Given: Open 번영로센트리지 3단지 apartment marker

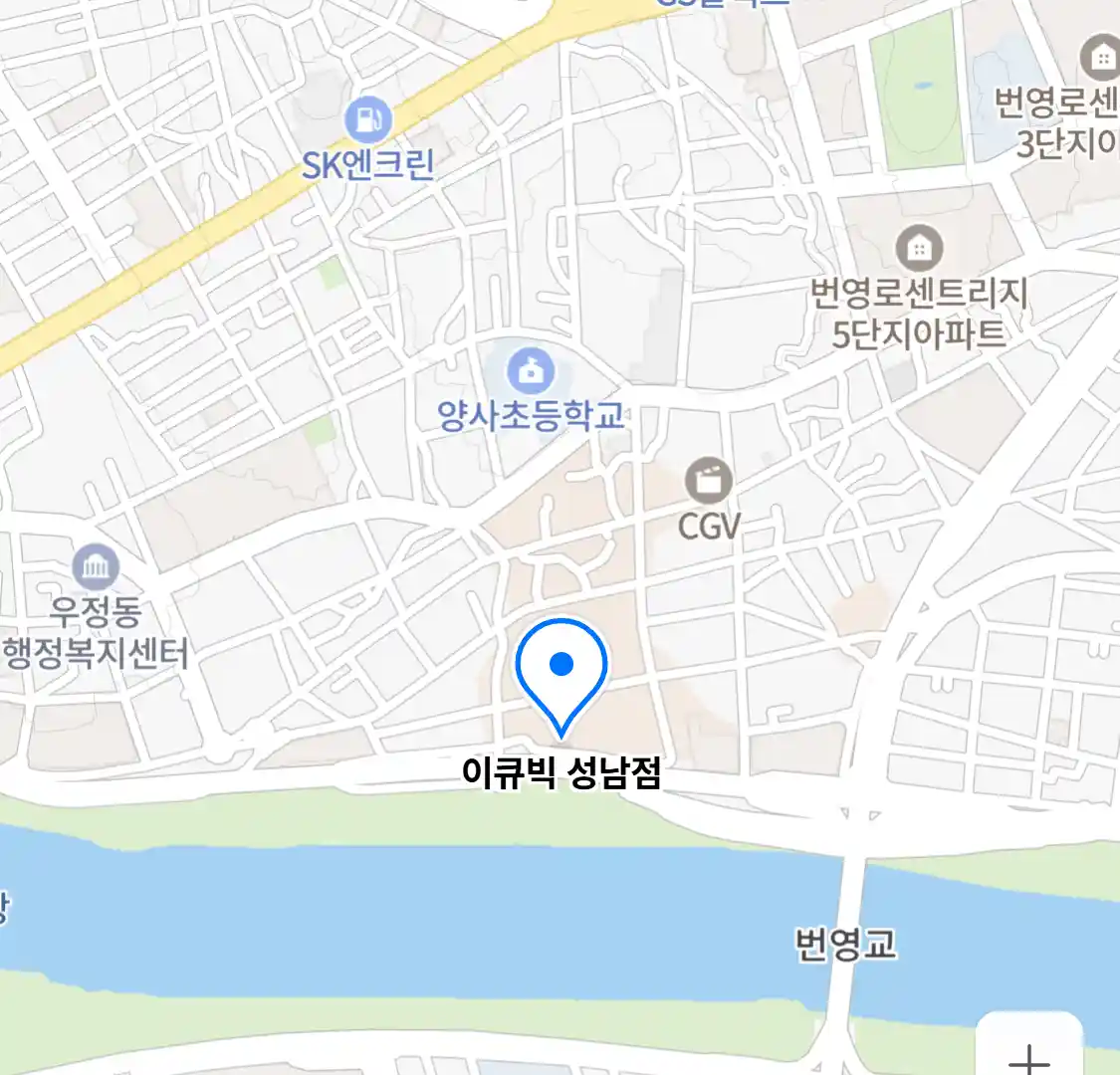Looking at the screenshot, I should click(1101, 57).
